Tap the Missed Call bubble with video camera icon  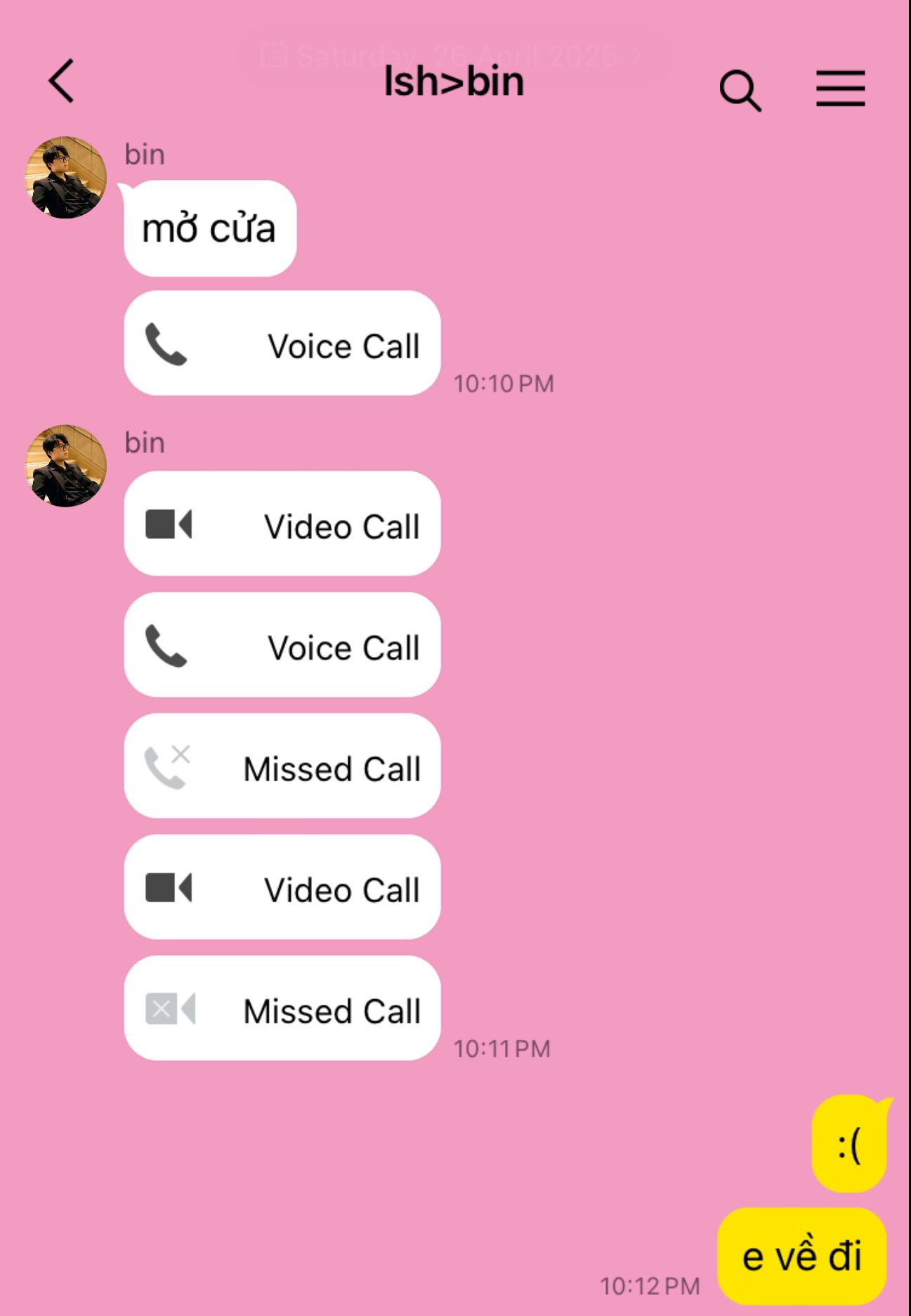pyautogui.click(x=282, y=1008)
